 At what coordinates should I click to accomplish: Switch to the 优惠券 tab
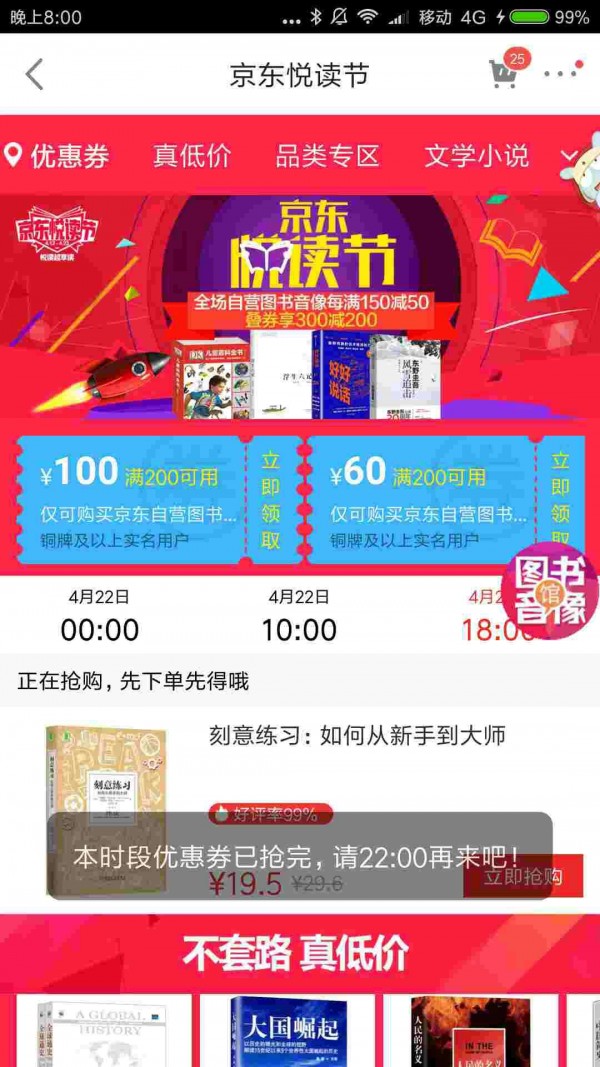coord(58,156)
